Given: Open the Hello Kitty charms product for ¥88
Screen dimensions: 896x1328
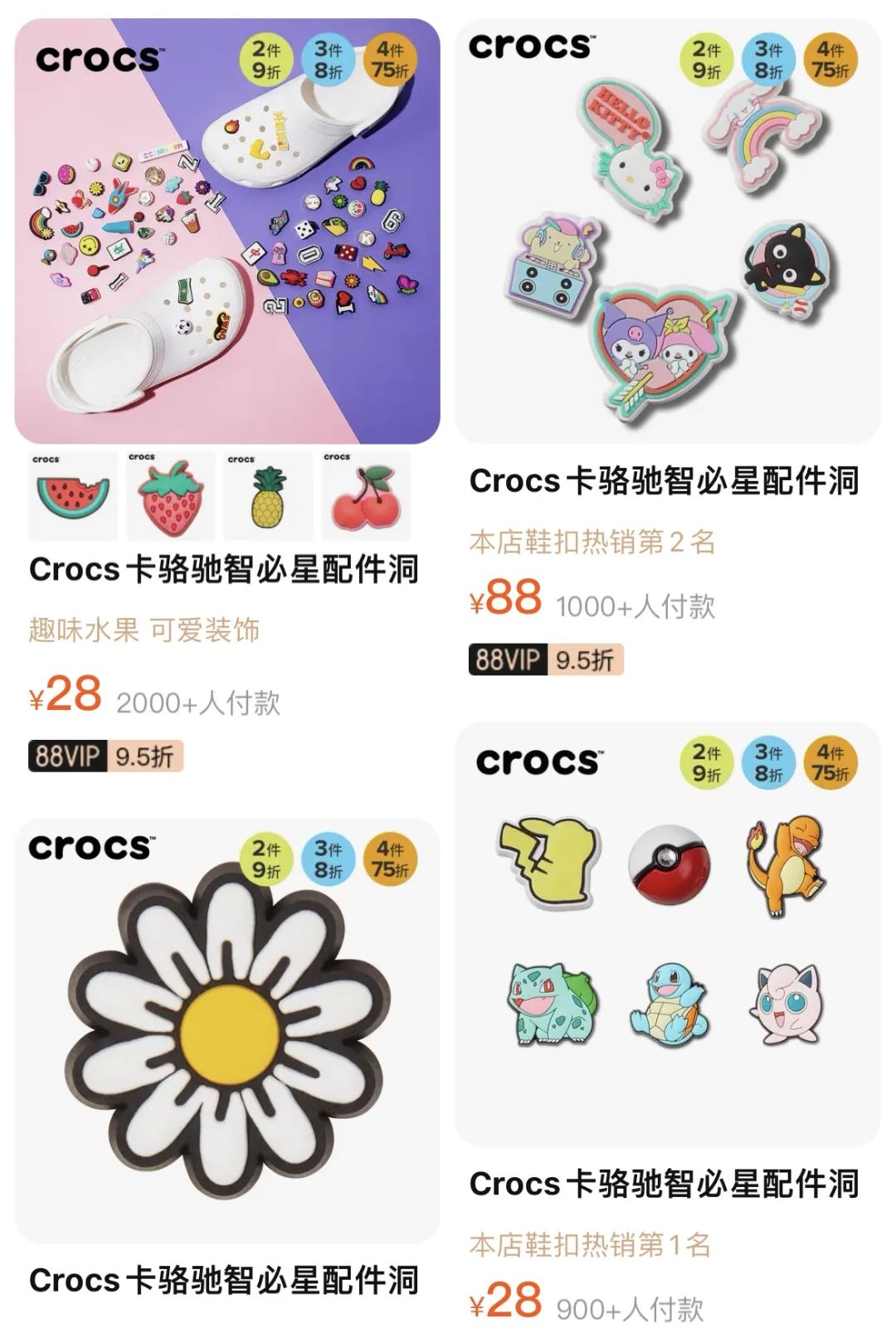Looking at the screenshot, I should 668,231.
